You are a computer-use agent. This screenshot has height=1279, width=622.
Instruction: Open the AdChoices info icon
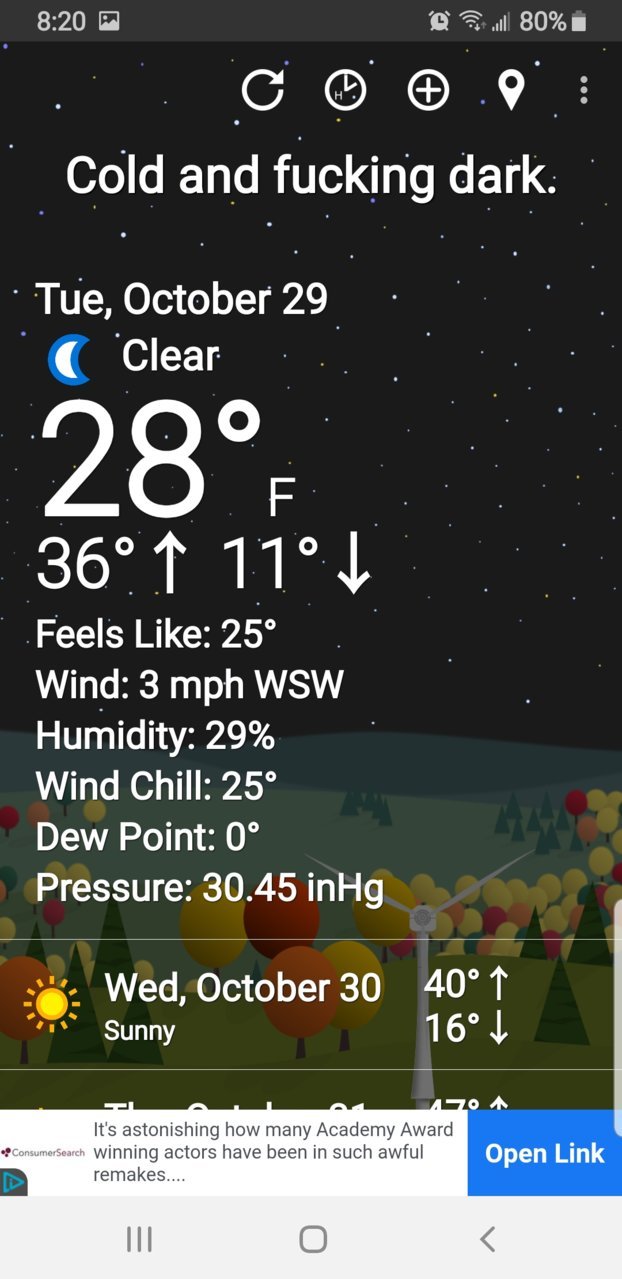click(14, 1183)
